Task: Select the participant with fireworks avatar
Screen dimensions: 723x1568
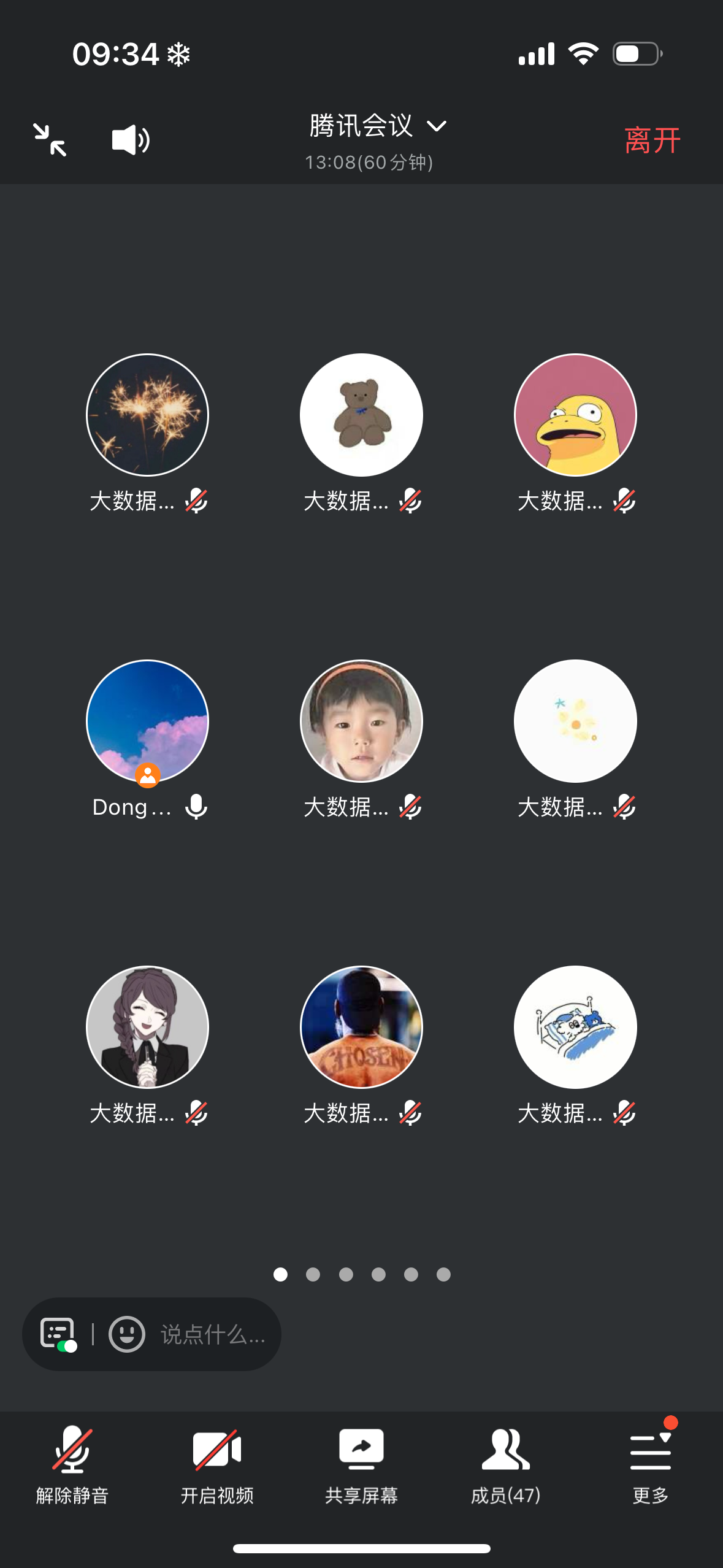Action: [x=147, y=415]
